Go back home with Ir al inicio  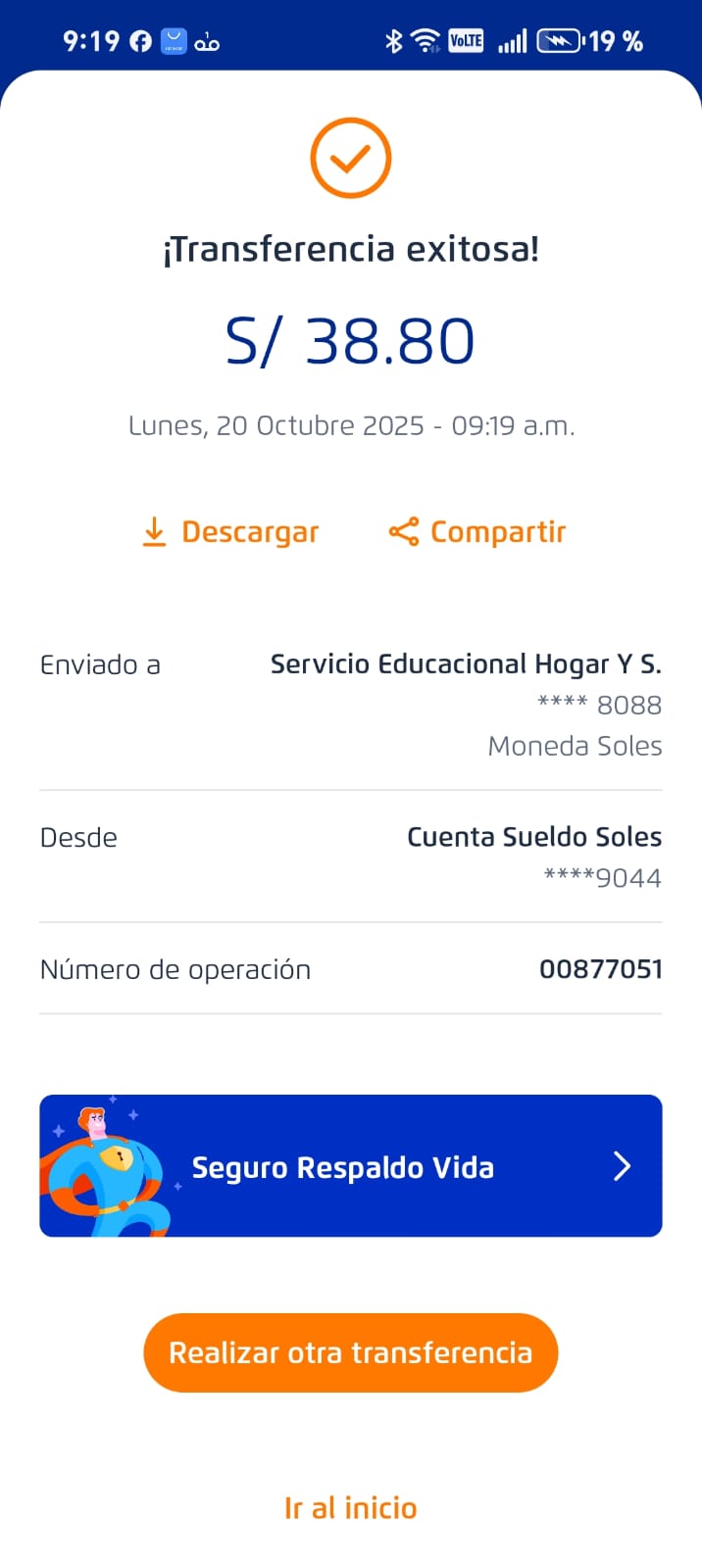(x=350, y=1508)
